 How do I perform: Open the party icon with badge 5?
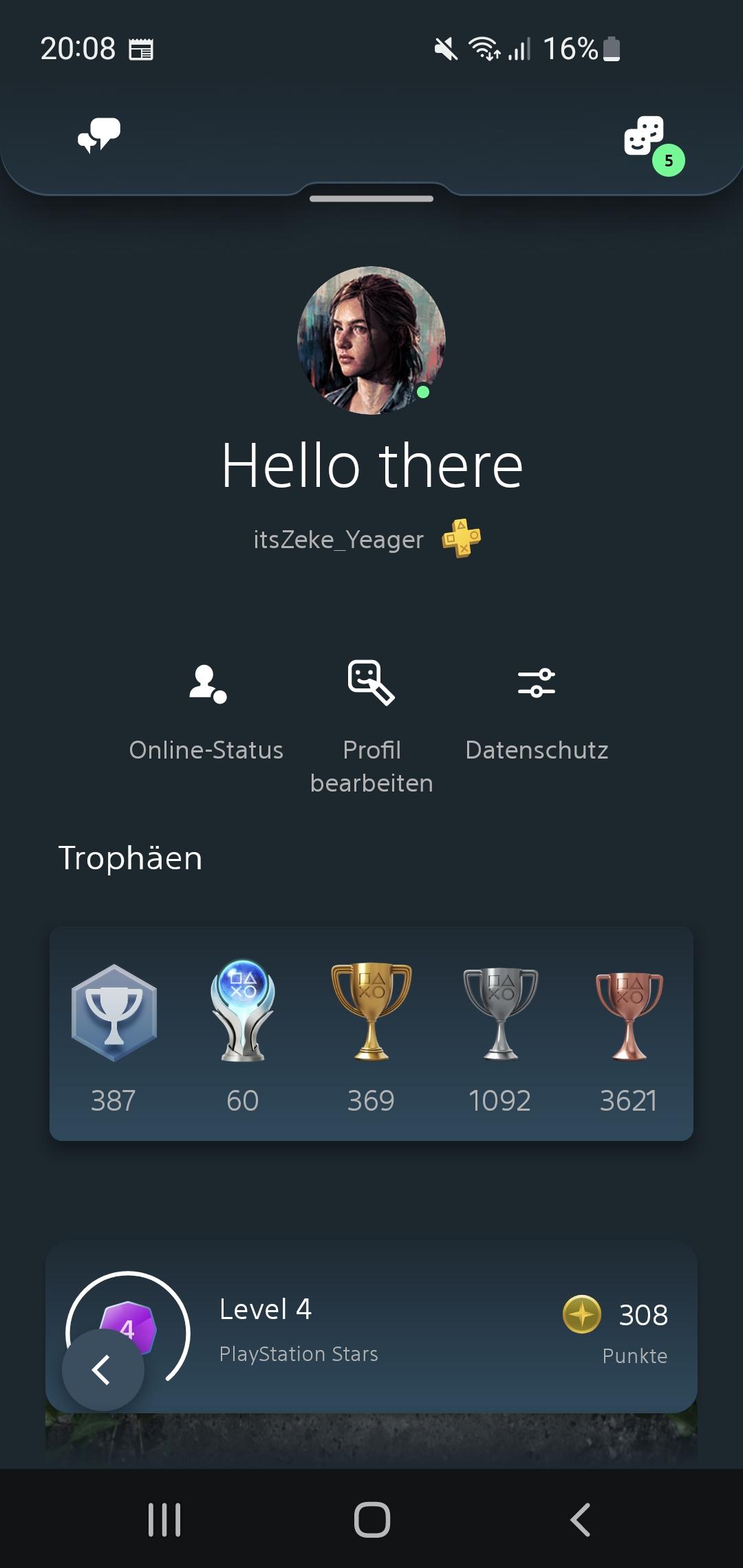(645, 137)
